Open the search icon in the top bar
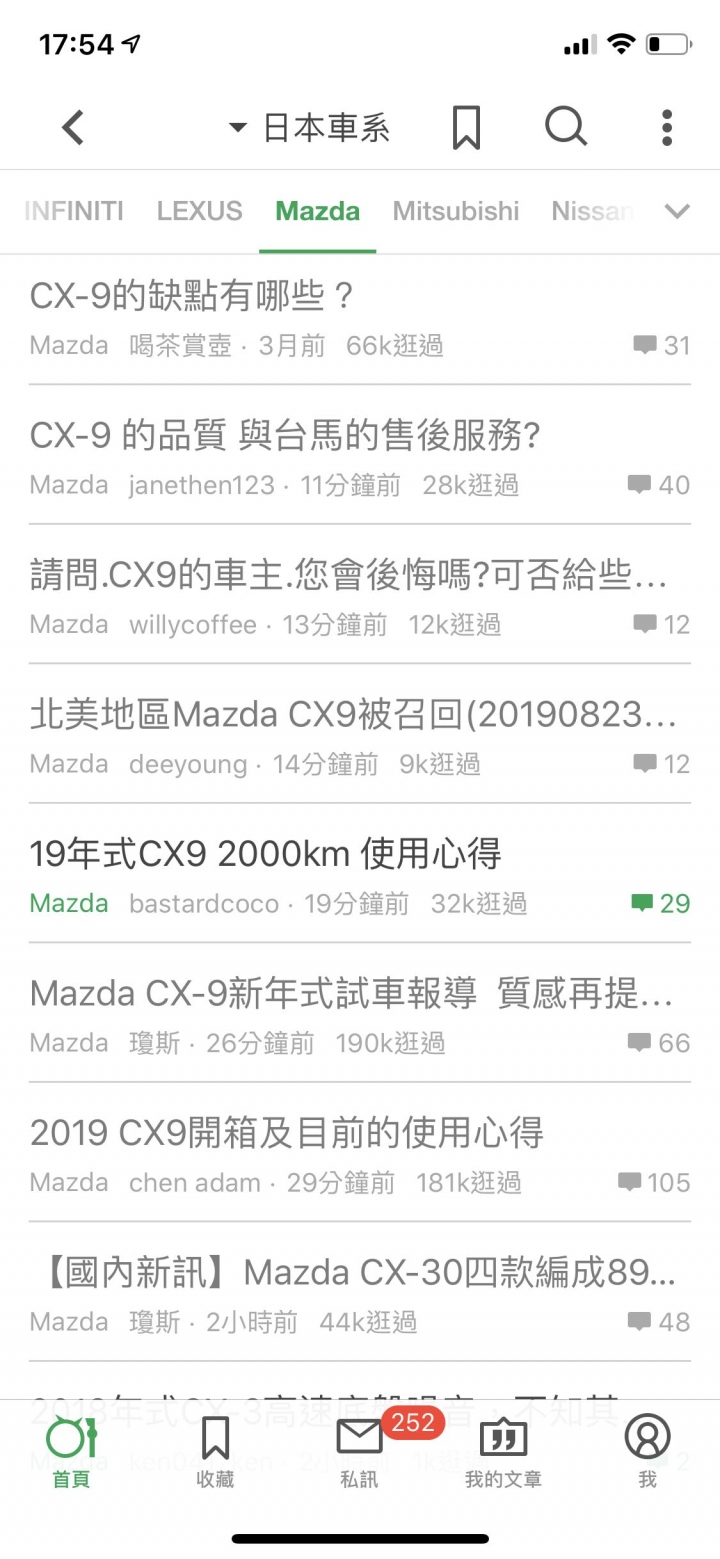The image size is (720, 1559). [566, 128]
